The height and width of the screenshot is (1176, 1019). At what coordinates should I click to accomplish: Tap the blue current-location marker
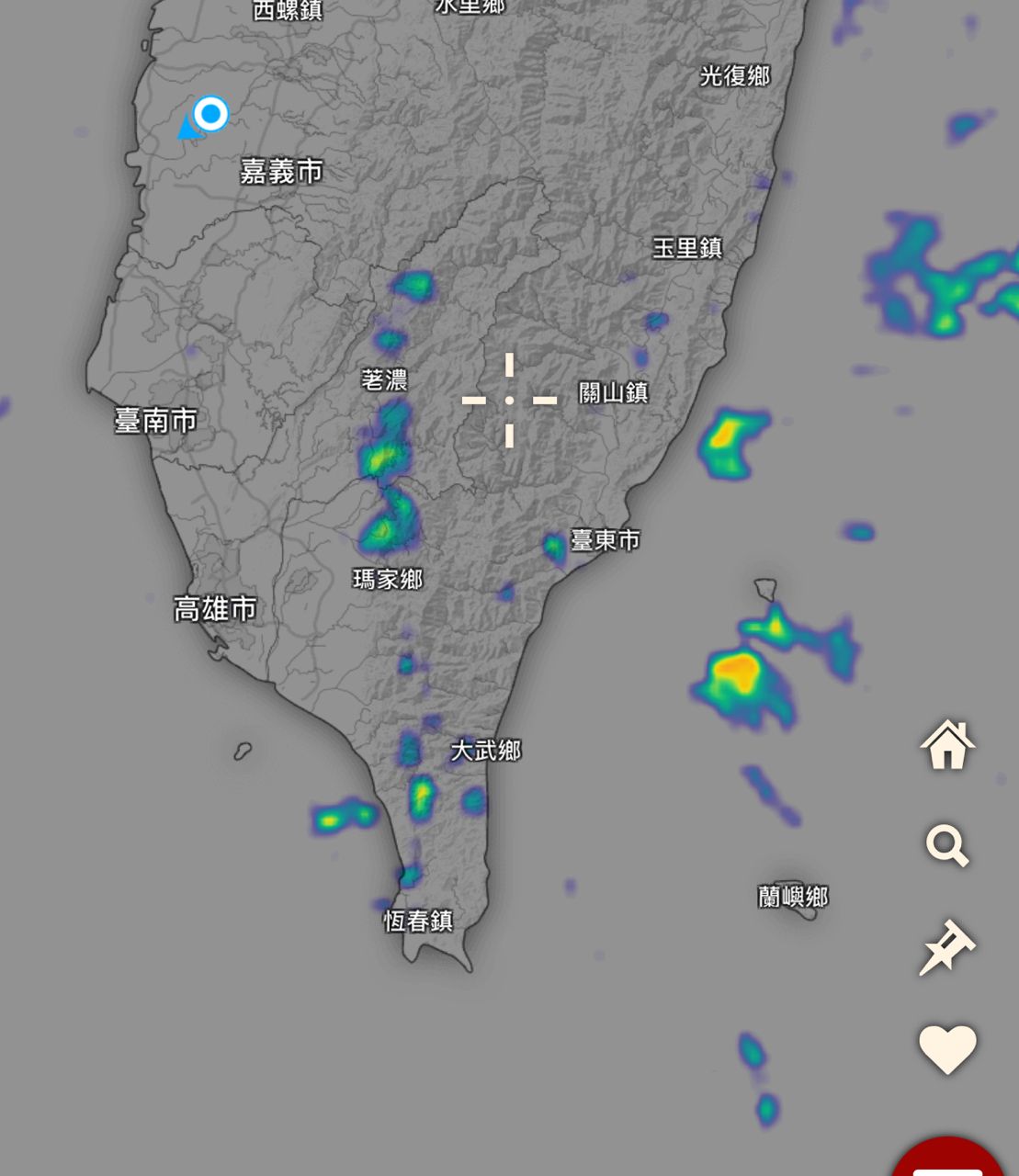tap(211, 115)
